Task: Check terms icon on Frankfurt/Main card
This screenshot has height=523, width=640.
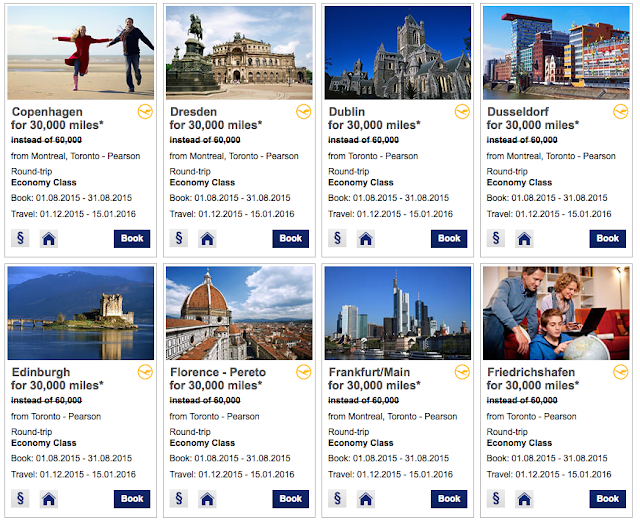Action: (x=337, y=498)
